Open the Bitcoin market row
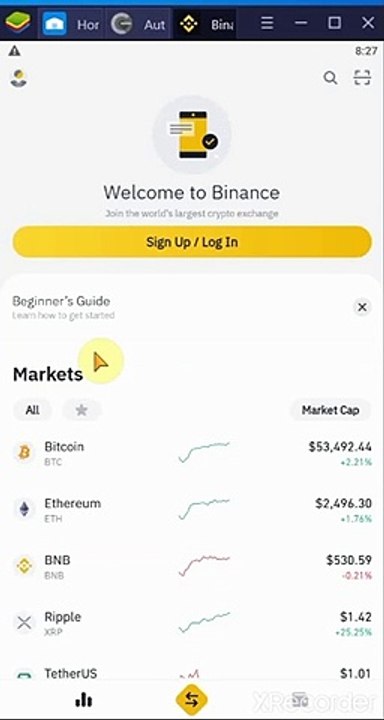 (192, 453)
